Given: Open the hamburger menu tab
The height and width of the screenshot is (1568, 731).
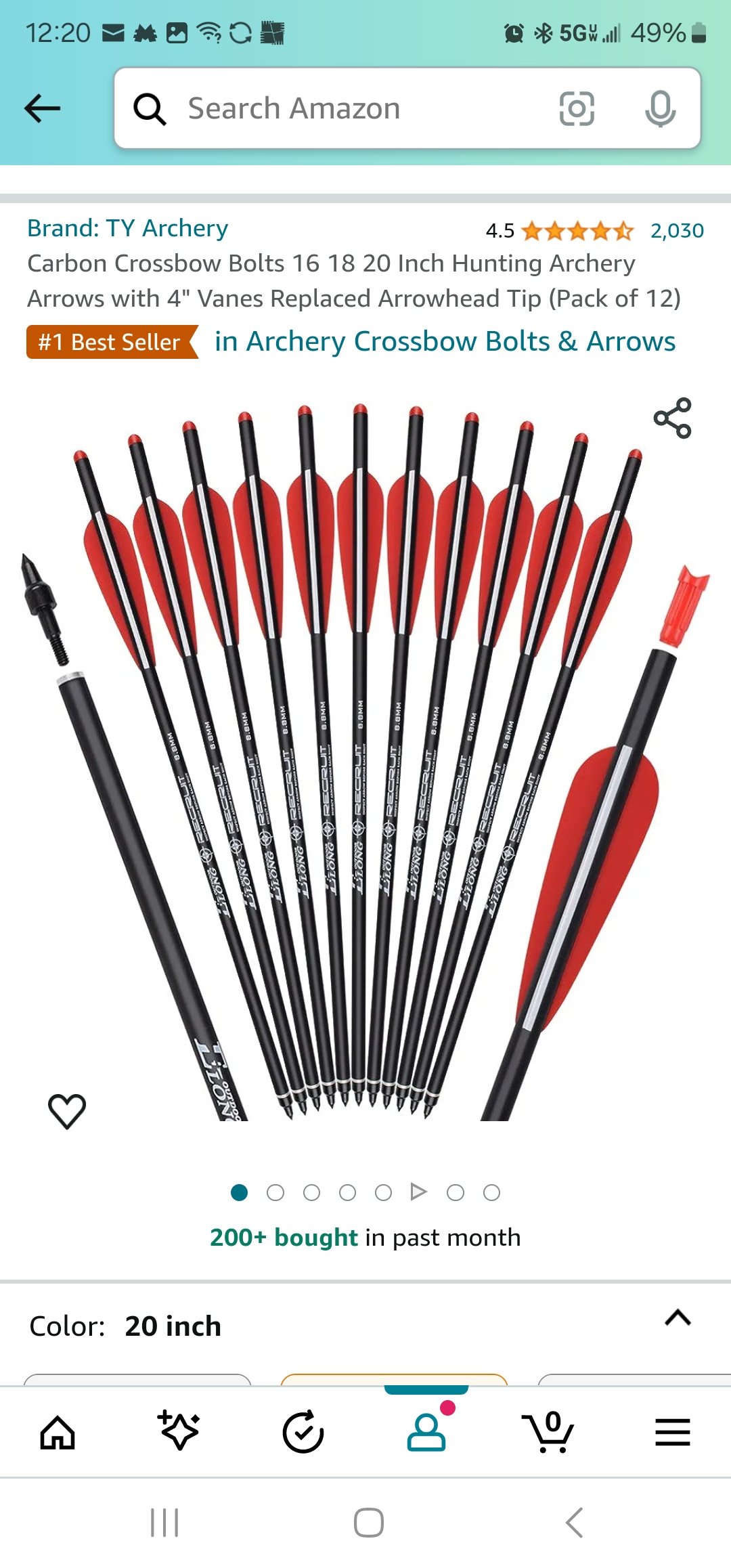Looking at the screenshot, I should (673, 1432).
